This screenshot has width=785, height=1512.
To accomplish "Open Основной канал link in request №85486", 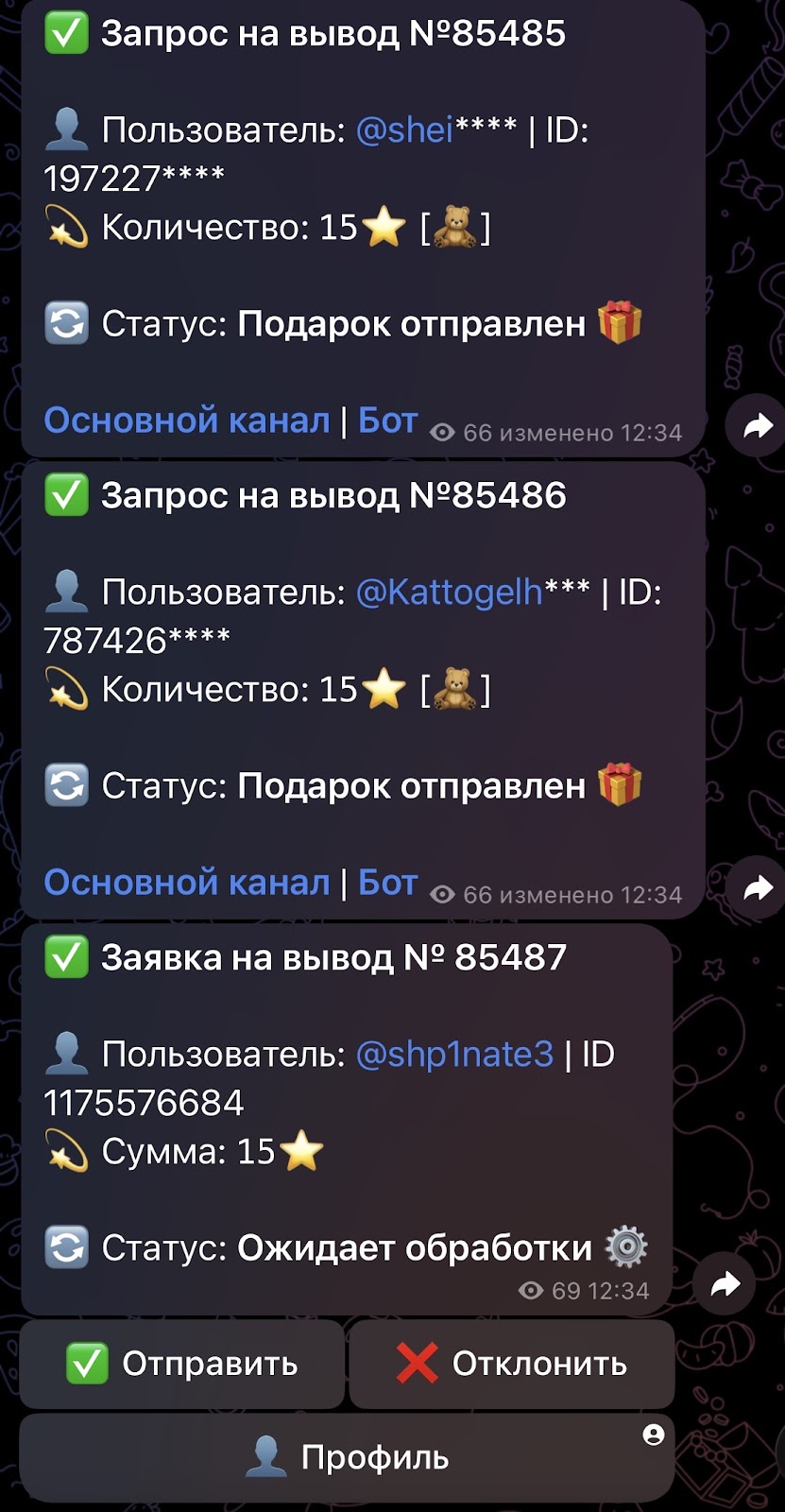I will click(187, 883).
